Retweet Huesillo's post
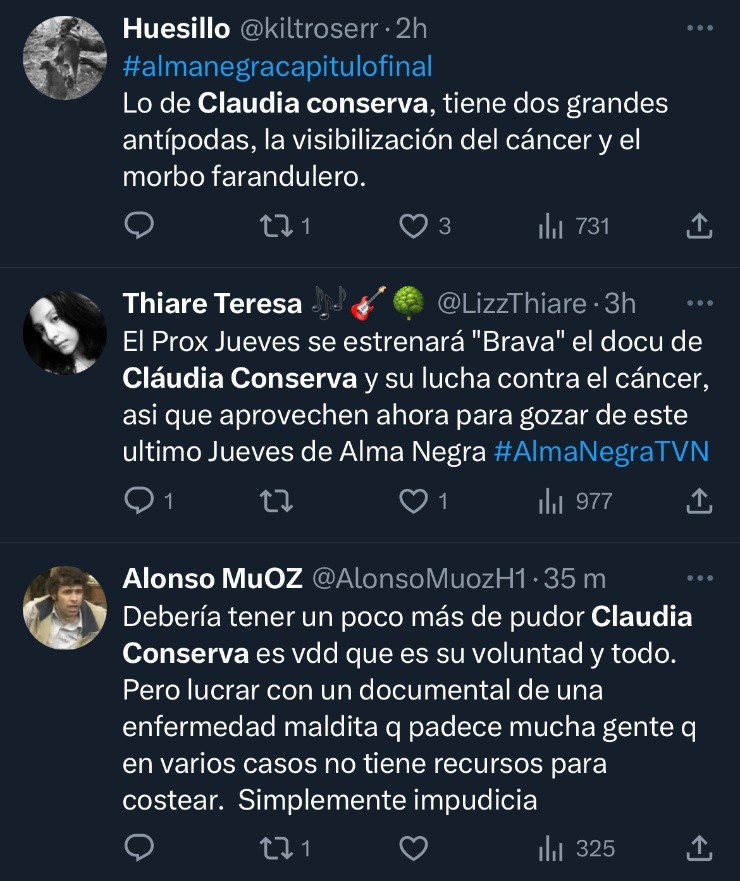Screen dimensions: 740x881 click(272, 227)
